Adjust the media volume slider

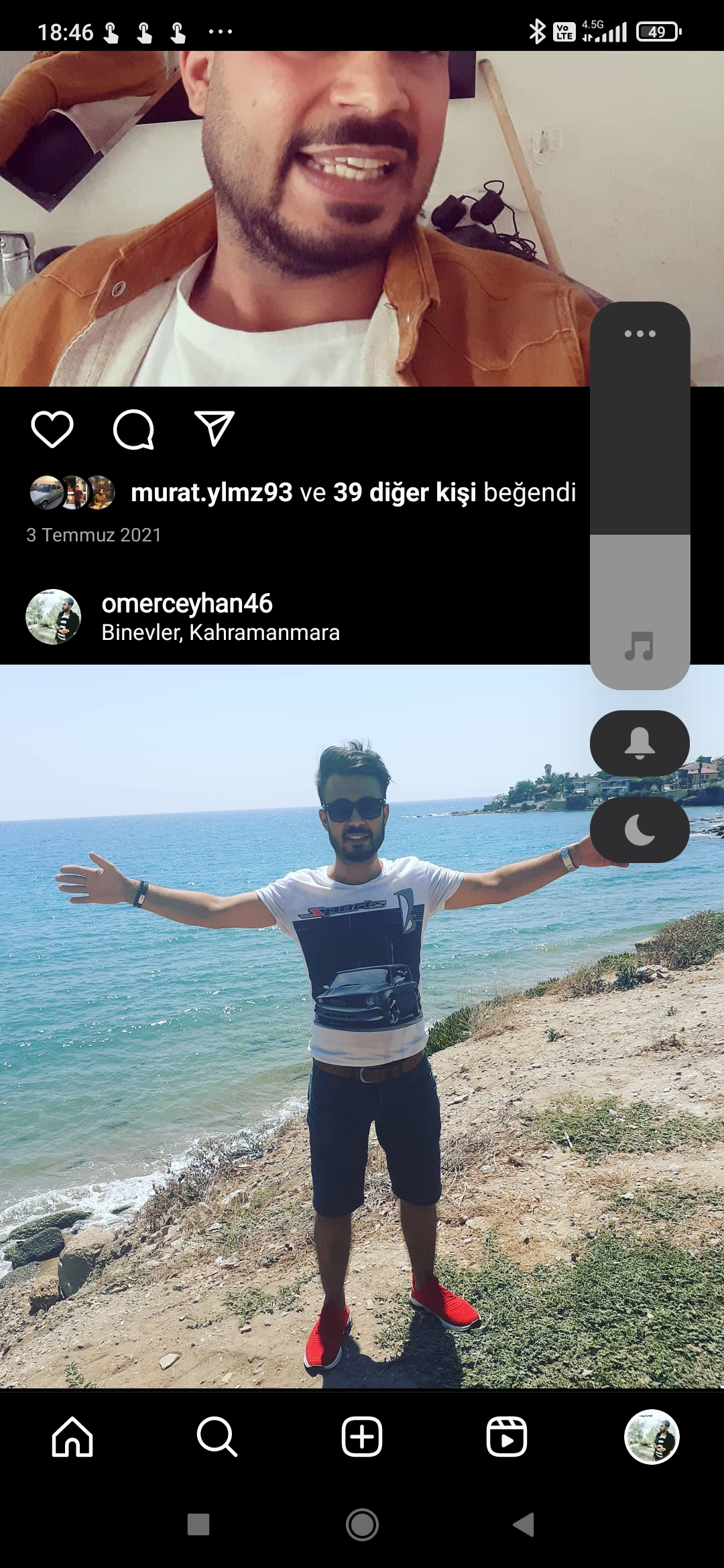point(640,536)
